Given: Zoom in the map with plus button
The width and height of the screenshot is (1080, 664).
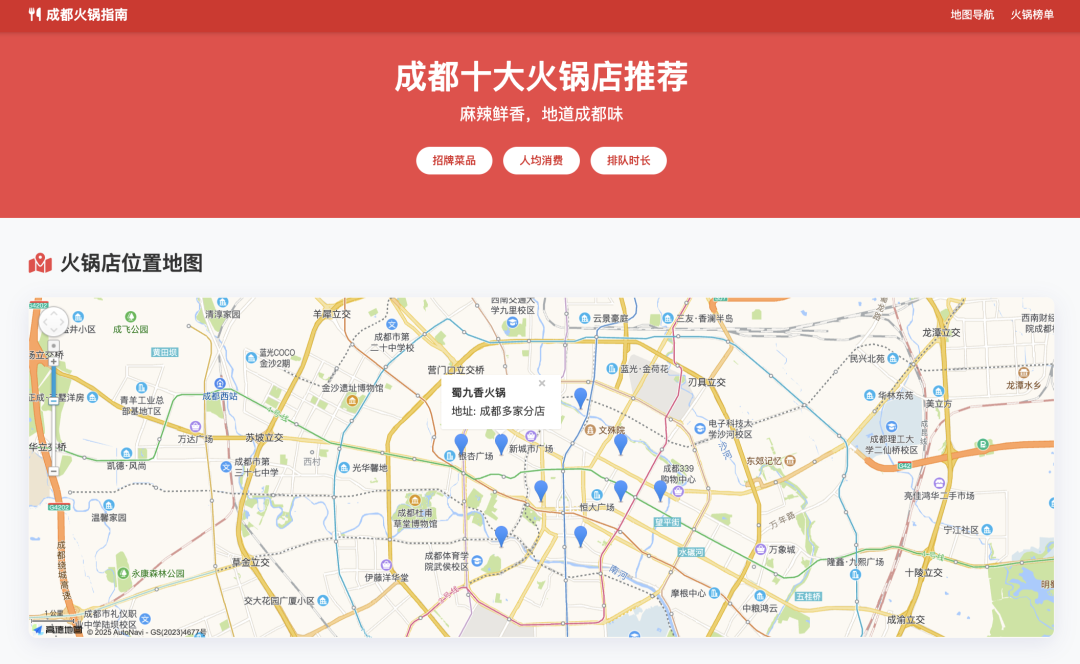Looking at the screenshot, I should click(53, 361).
